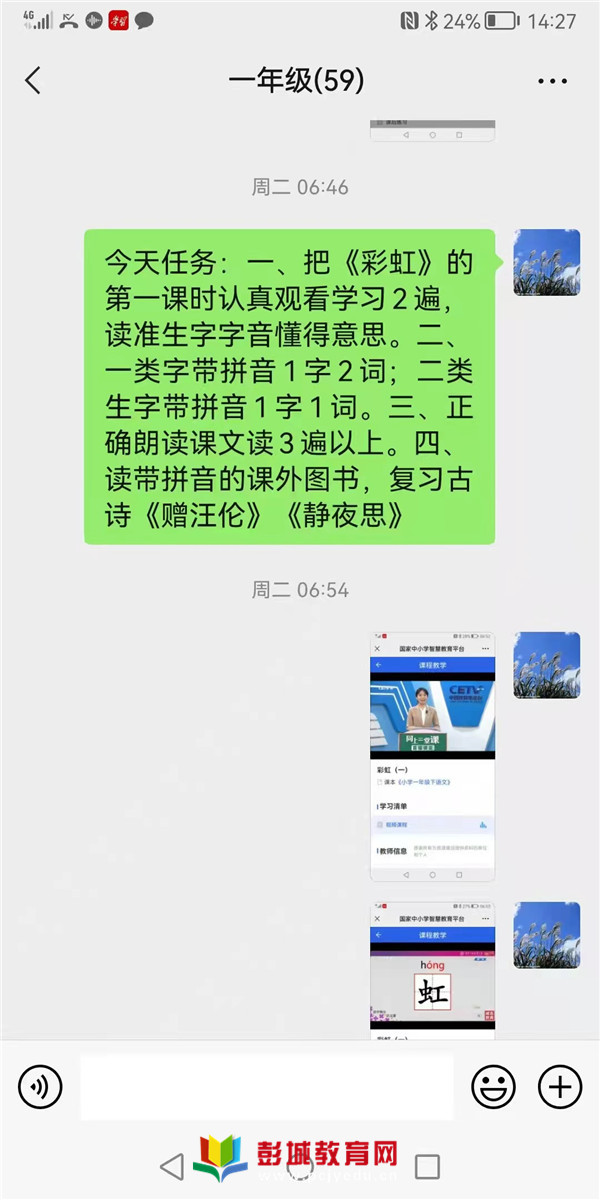Screen dimensions: 600x1200
Task: Tap the system back navigation button
Action: pos(172,1166)
